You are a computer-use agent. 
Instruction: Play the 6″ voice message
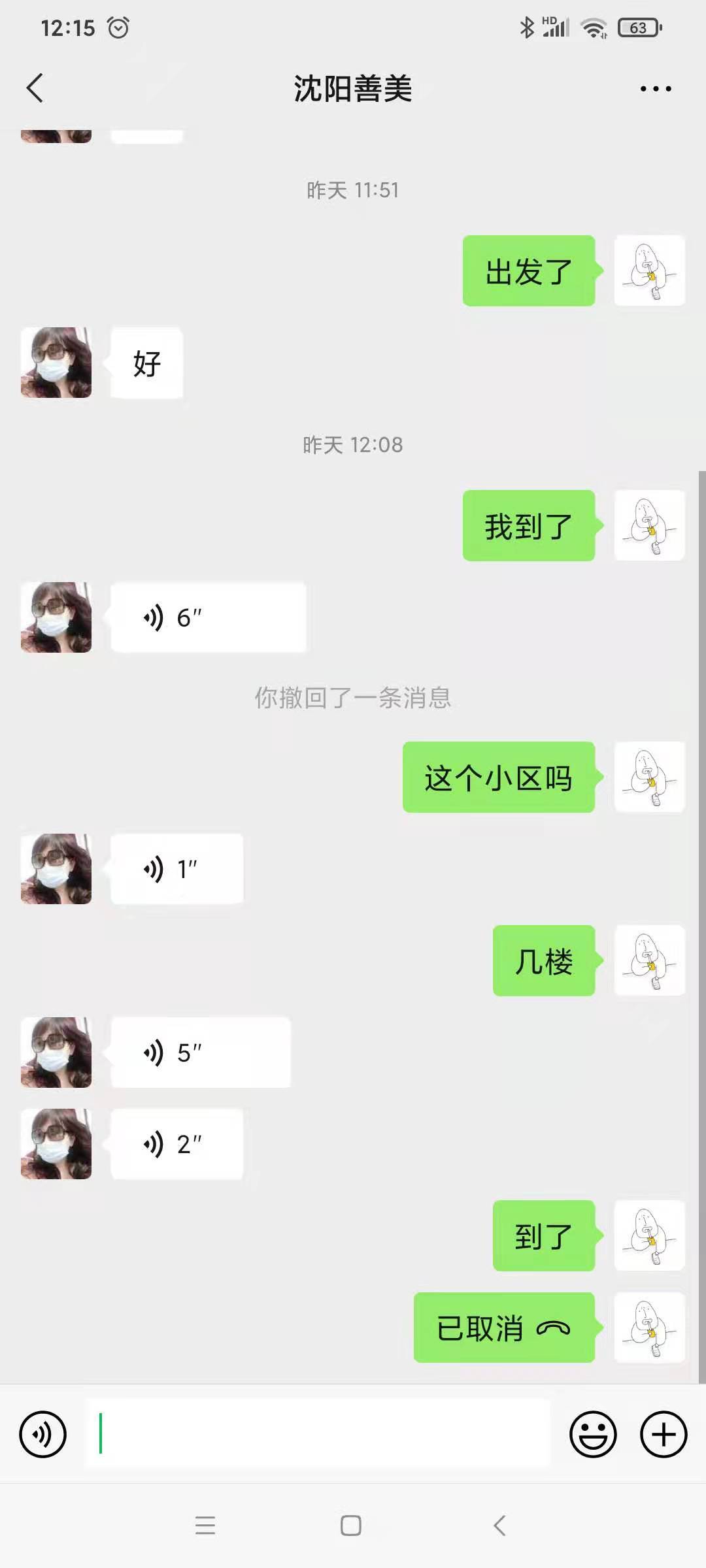click(208, 617)
